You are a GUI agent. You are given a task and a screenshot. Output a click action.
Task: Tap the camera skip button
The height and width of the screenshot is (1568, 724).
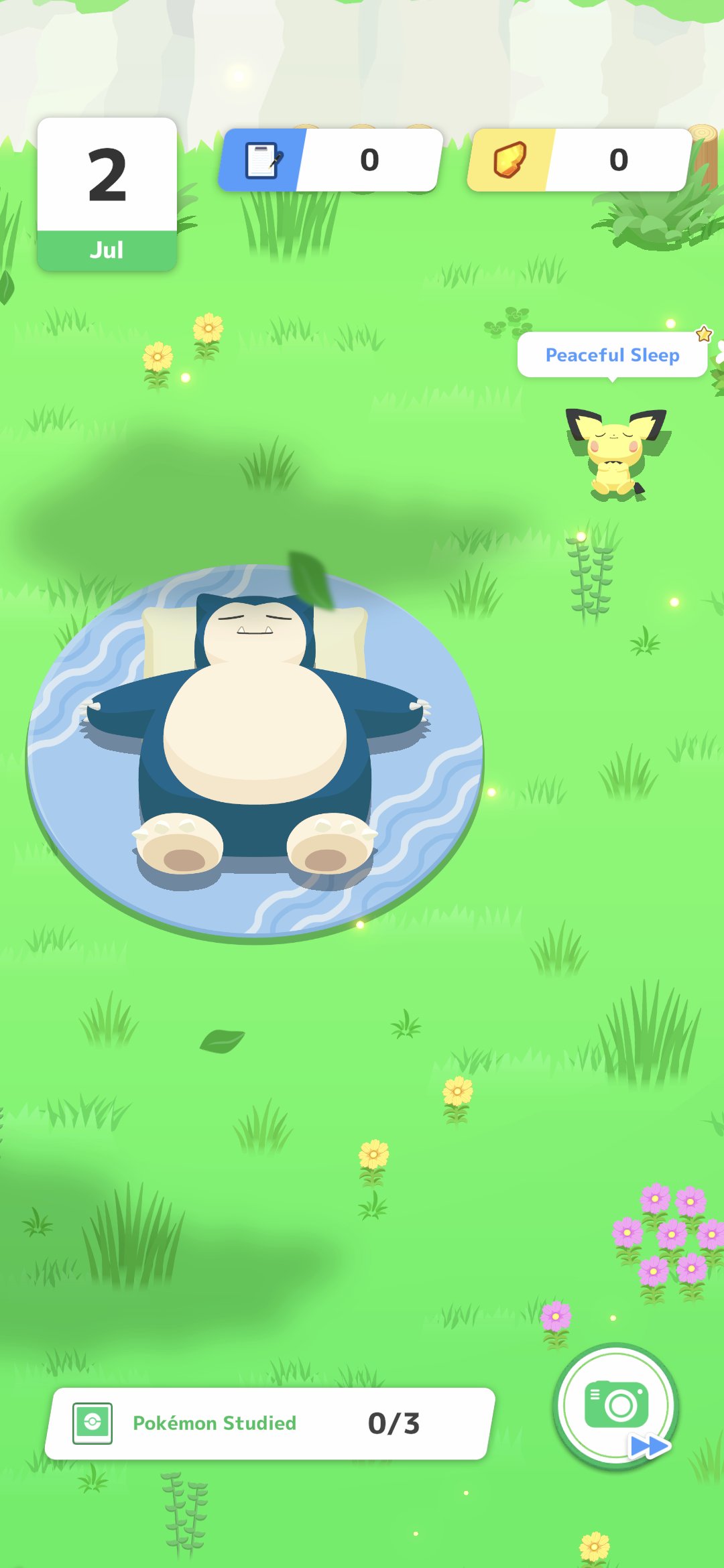pos(617,1406)
